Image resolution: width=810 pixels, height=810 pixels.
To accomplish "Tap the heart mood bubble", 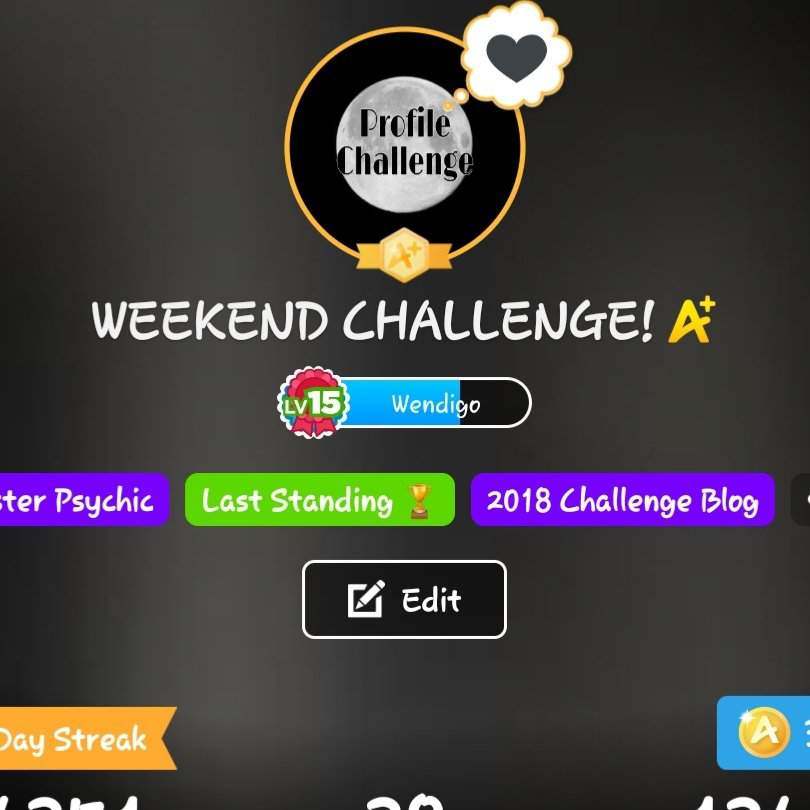I will [517, 55].
